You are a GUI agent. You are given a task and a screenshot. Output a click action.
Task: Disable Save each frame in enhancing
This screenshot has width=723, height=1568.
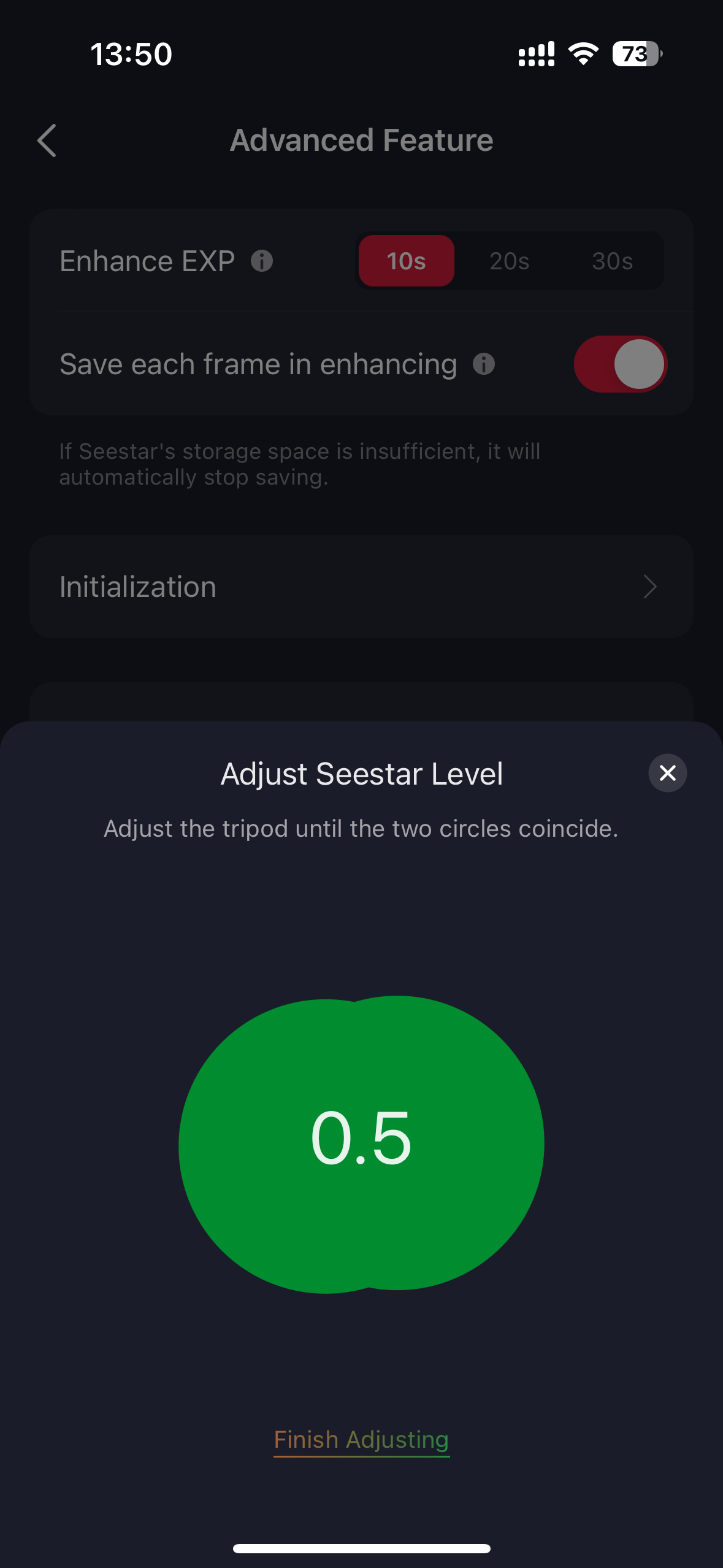[620, 364]
